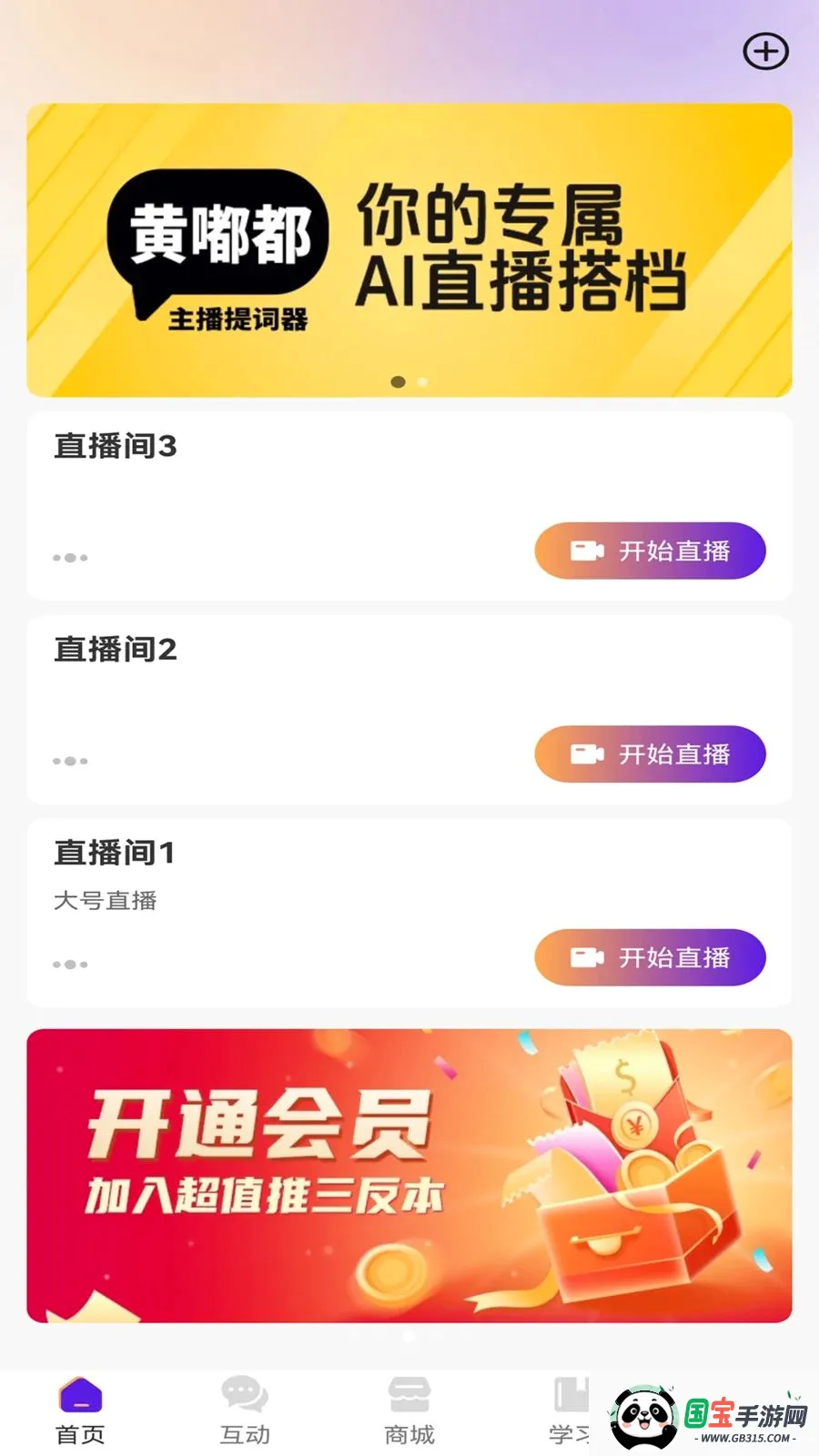Tap the plus icon to add a room
This screenshot has width=819, height=1456.
pyautogui.click(x=765, y=51)
